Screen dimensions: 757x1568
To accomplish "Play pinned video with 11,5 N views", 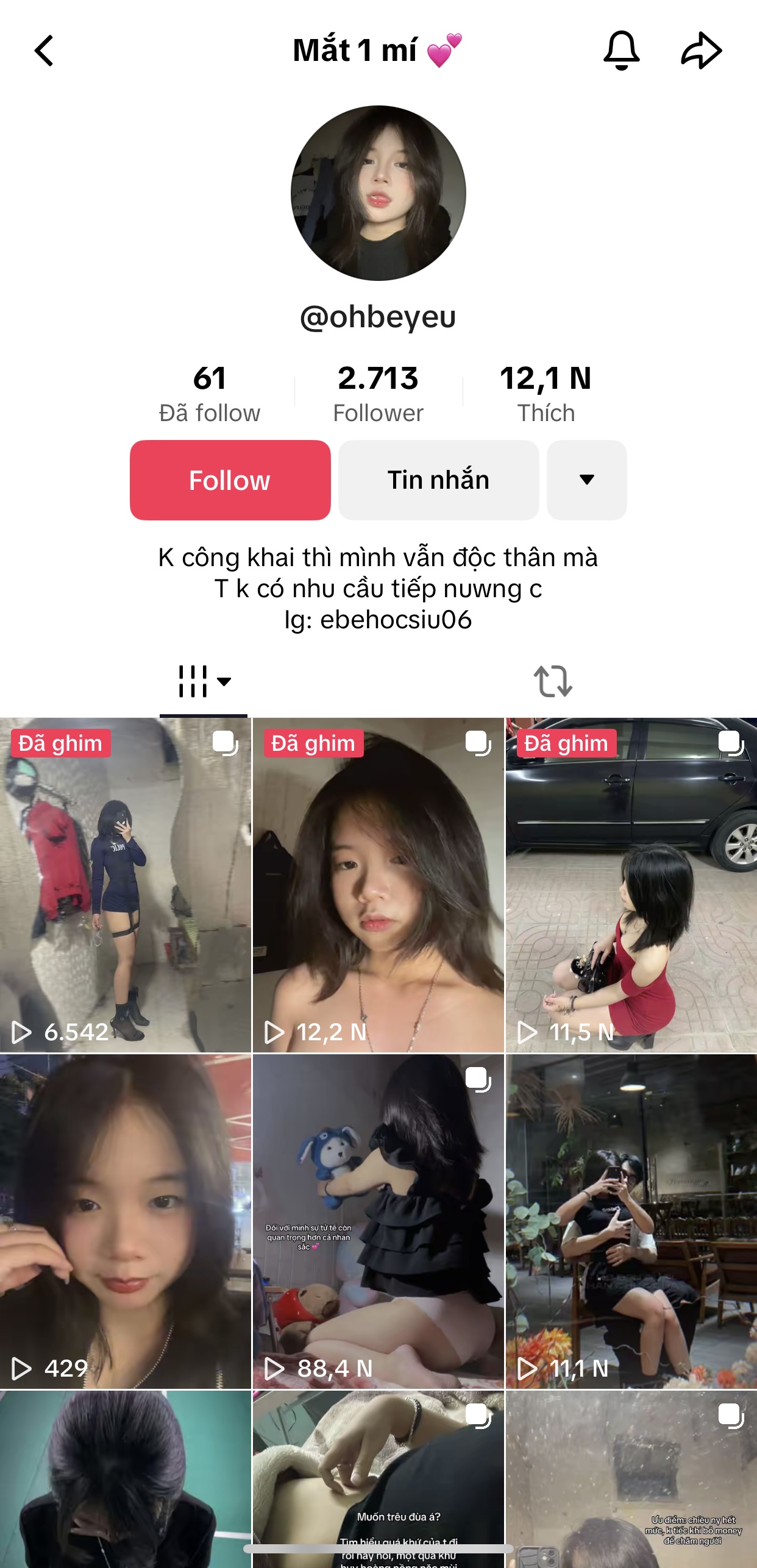I will [x=631, y=885].
